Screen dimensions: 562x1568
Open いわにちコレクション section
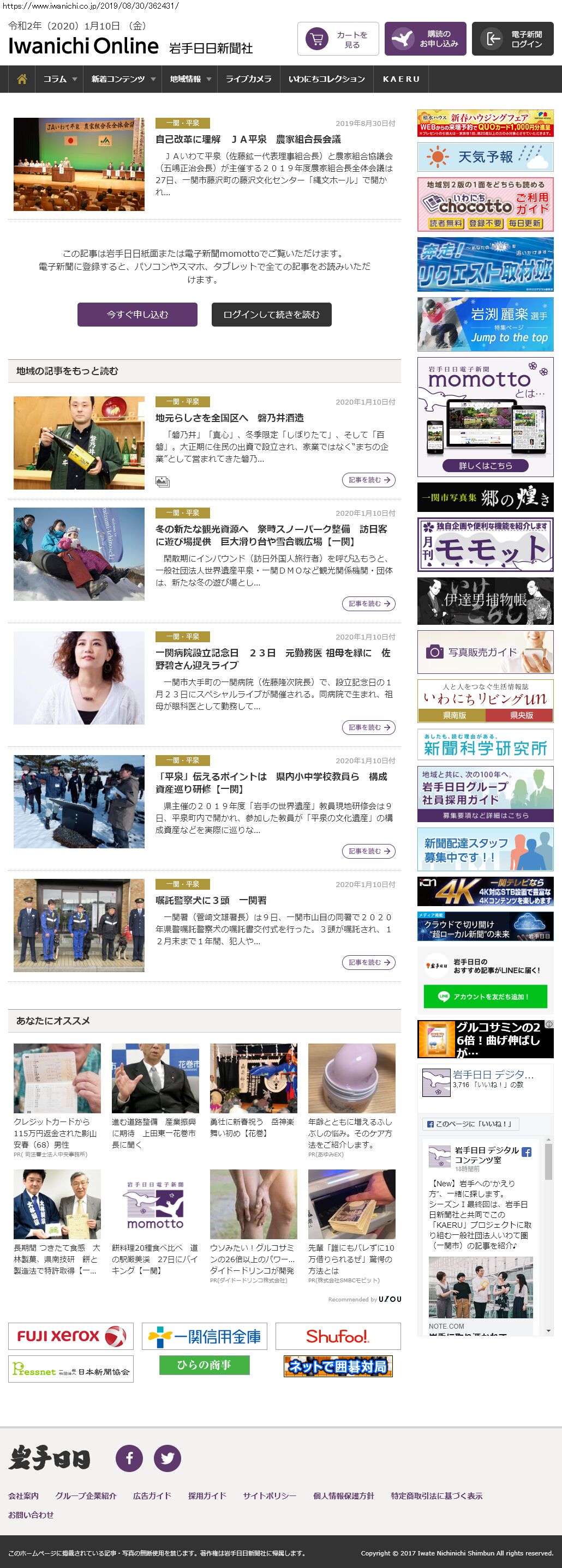[x=326, y=79]
